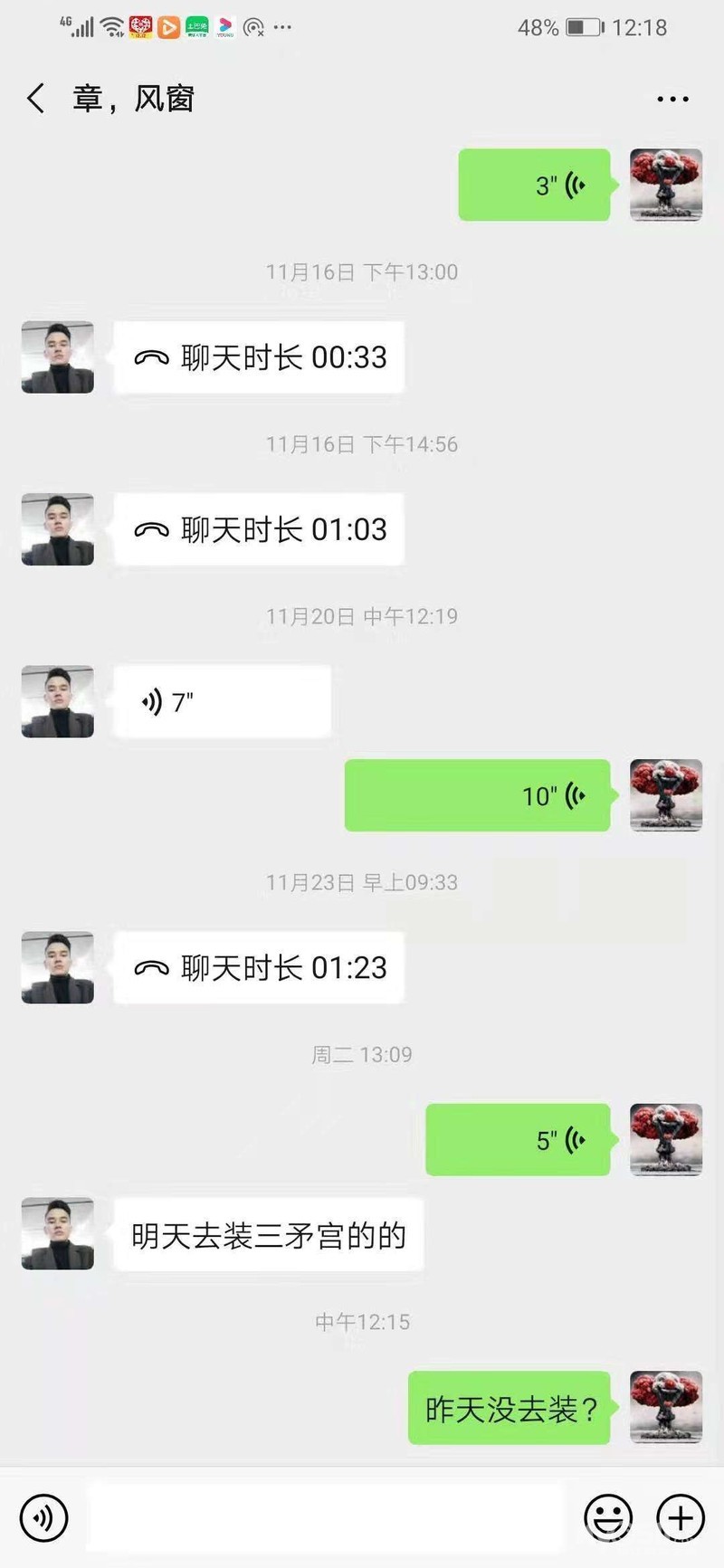Tap the 01:23 call duration record
The height and width of the screenshot is (1568, 724).
coord(259,967)
